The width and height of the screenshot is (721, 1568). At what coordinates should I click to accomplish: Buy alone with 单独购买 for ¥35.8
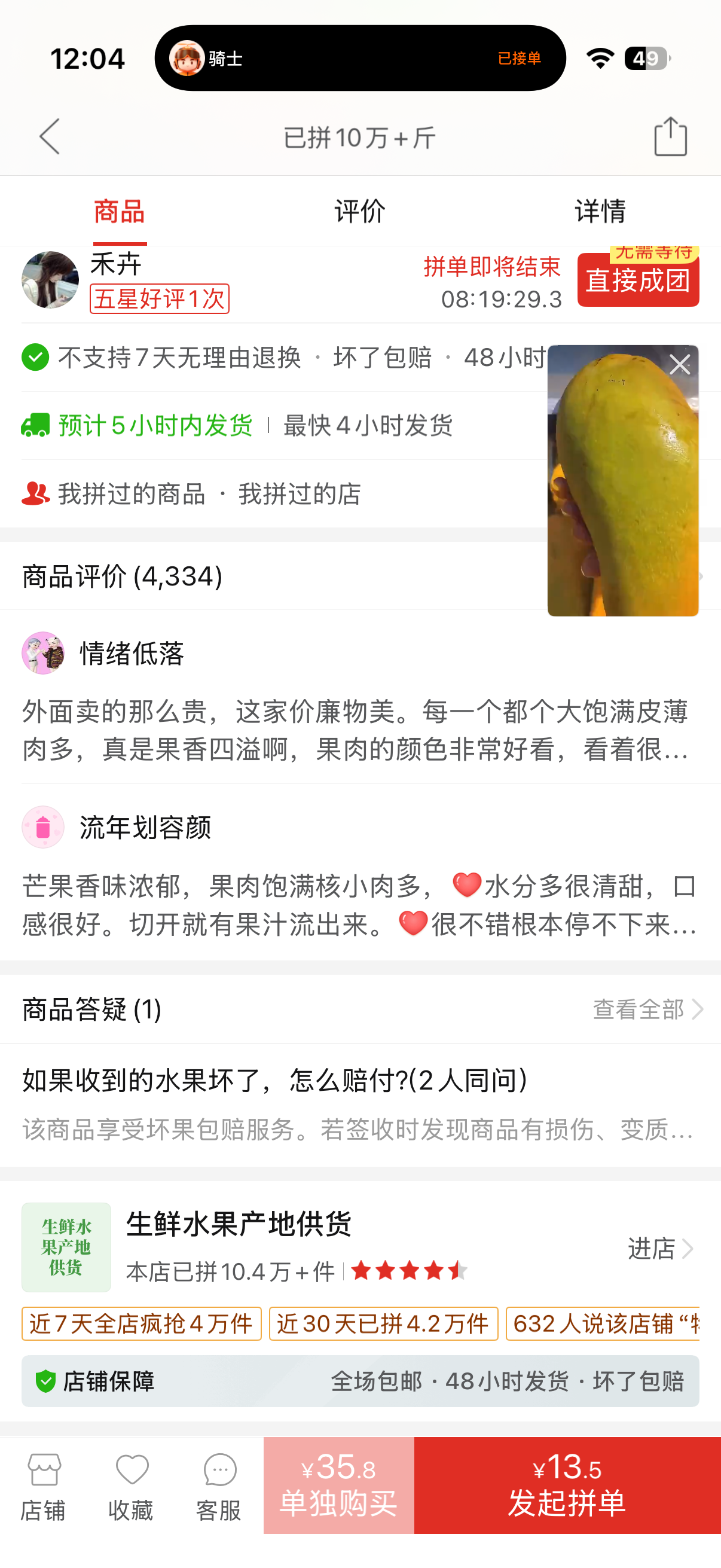[x=338, y=1486]
